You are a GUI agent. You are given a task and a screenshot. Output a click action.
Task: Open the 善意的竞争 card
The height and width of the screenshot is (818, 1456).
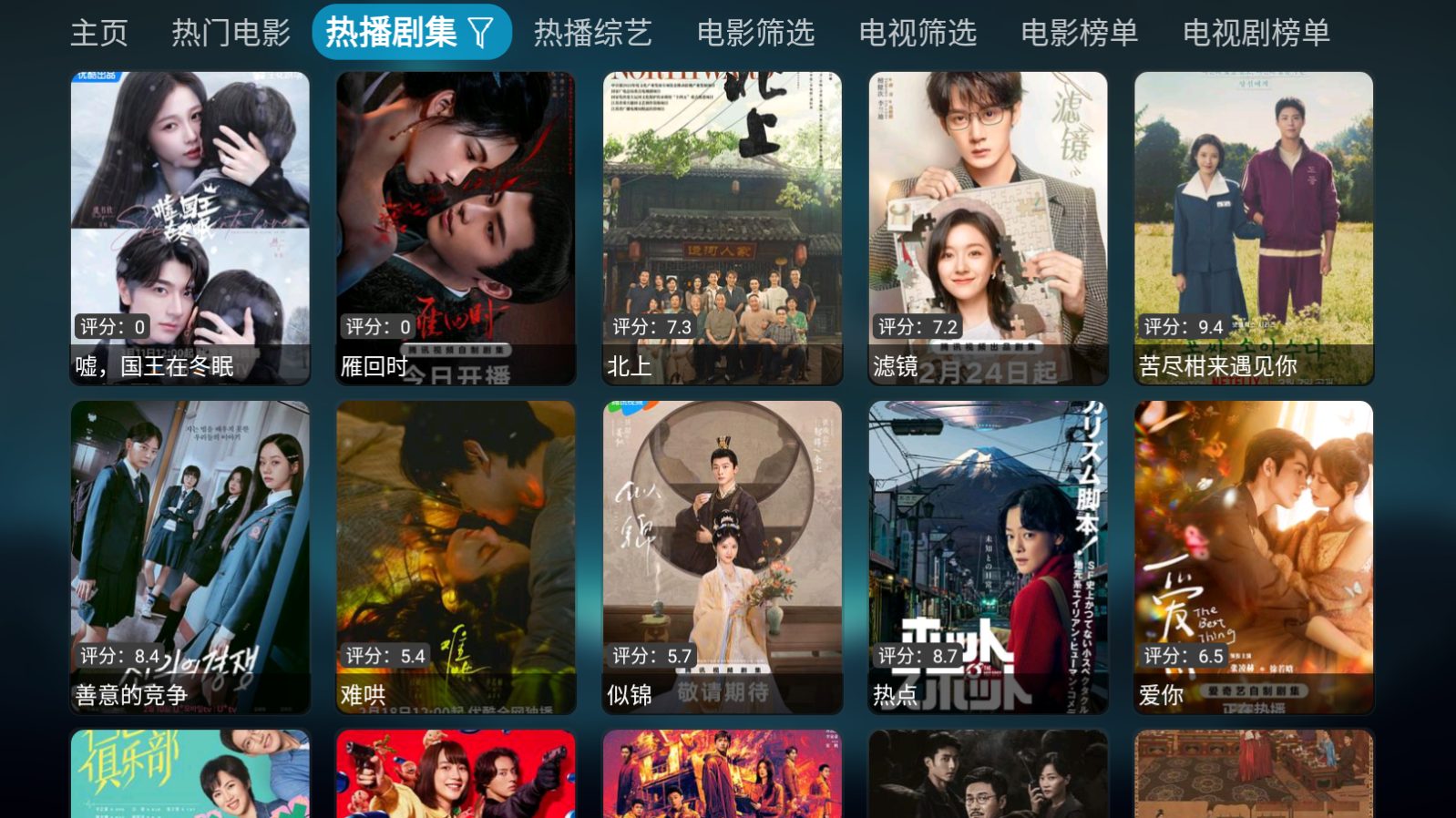190,557
